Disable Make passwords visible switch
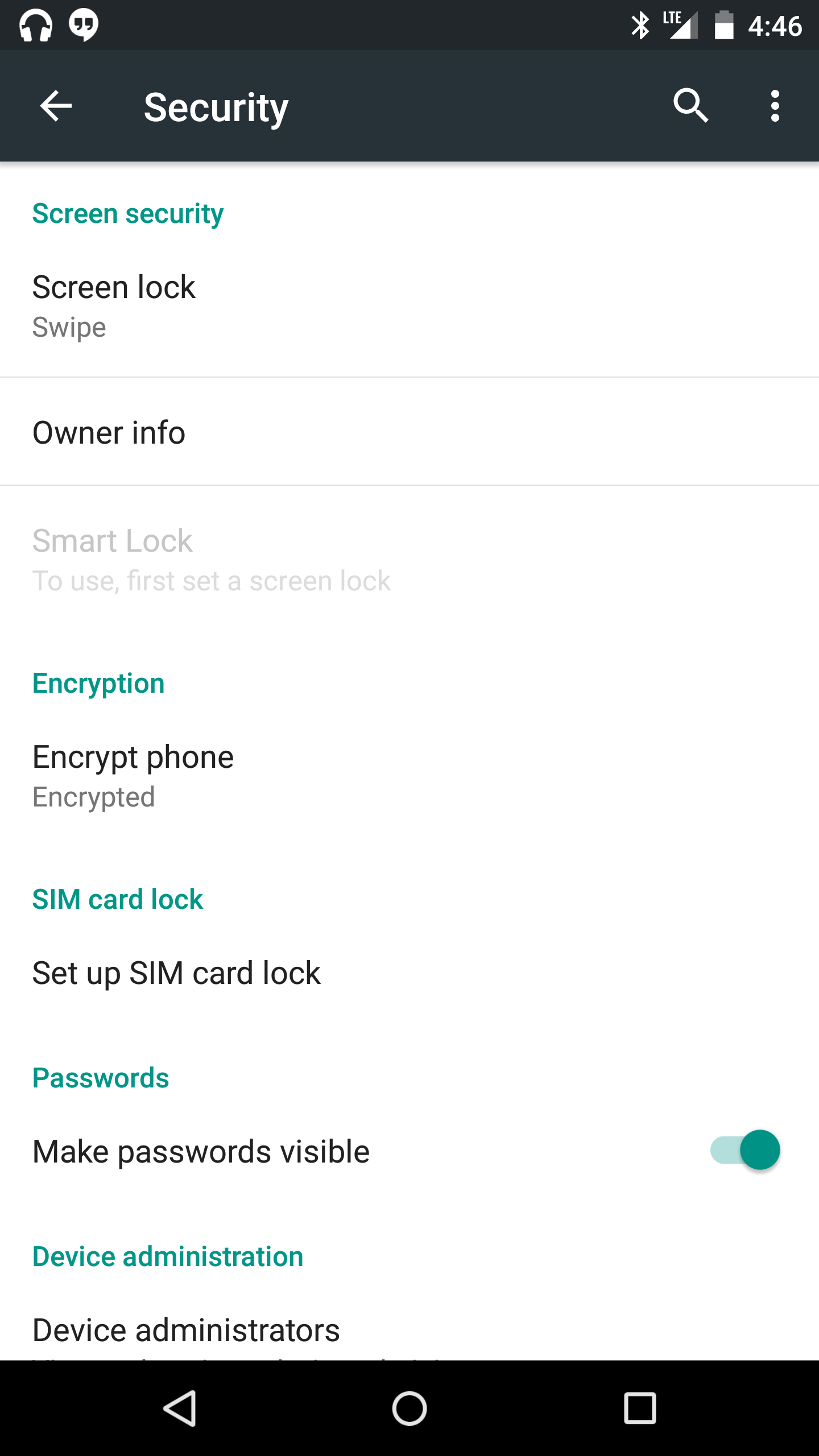Screen dimensions: 819x1456 coord(745,1150)
